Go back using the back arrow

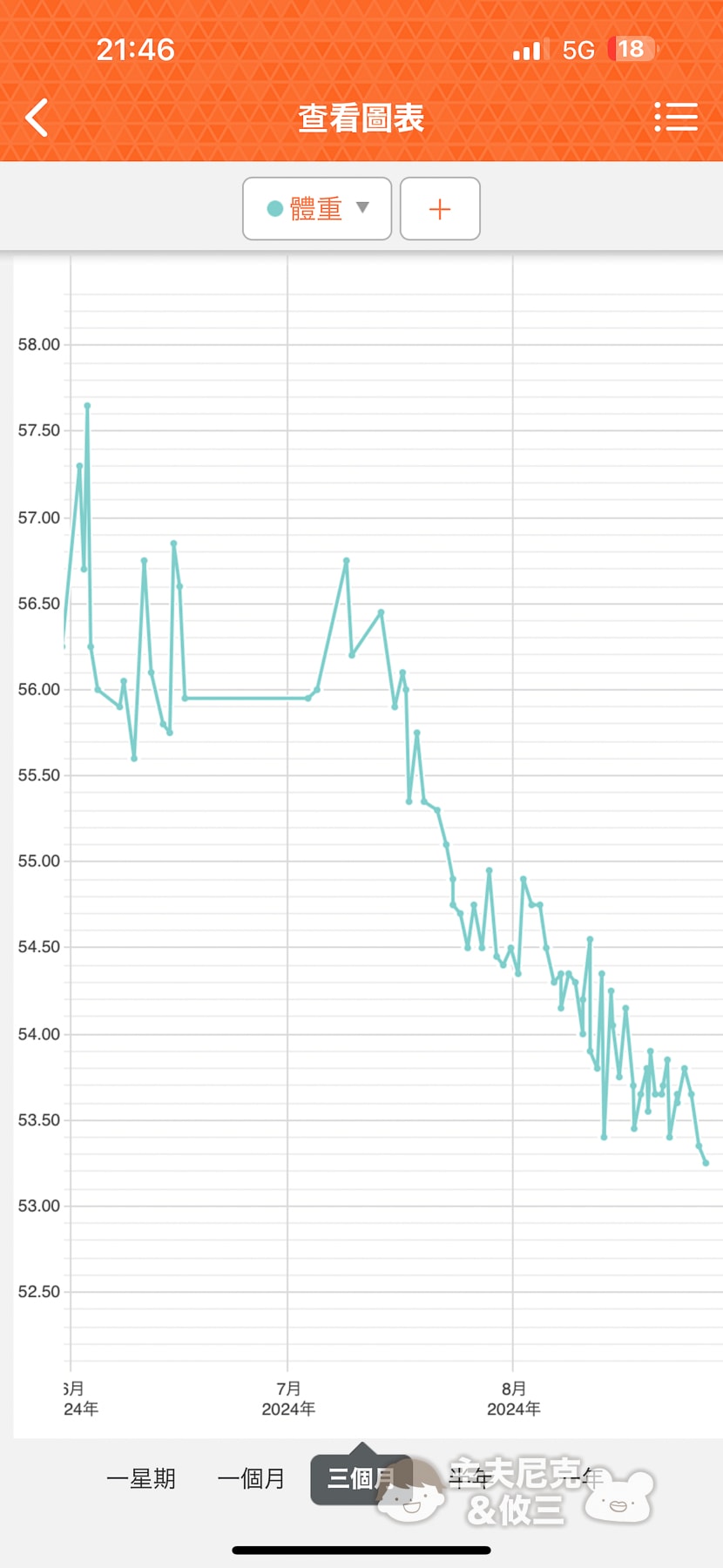(37, 118)
